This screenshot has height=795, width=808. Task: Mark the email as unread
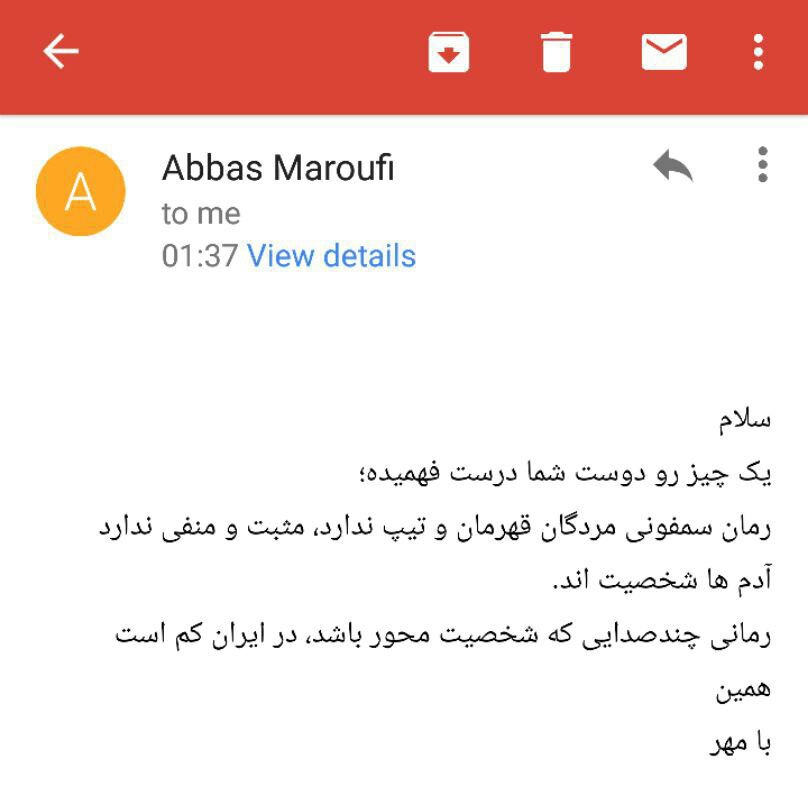coord(664,52)
